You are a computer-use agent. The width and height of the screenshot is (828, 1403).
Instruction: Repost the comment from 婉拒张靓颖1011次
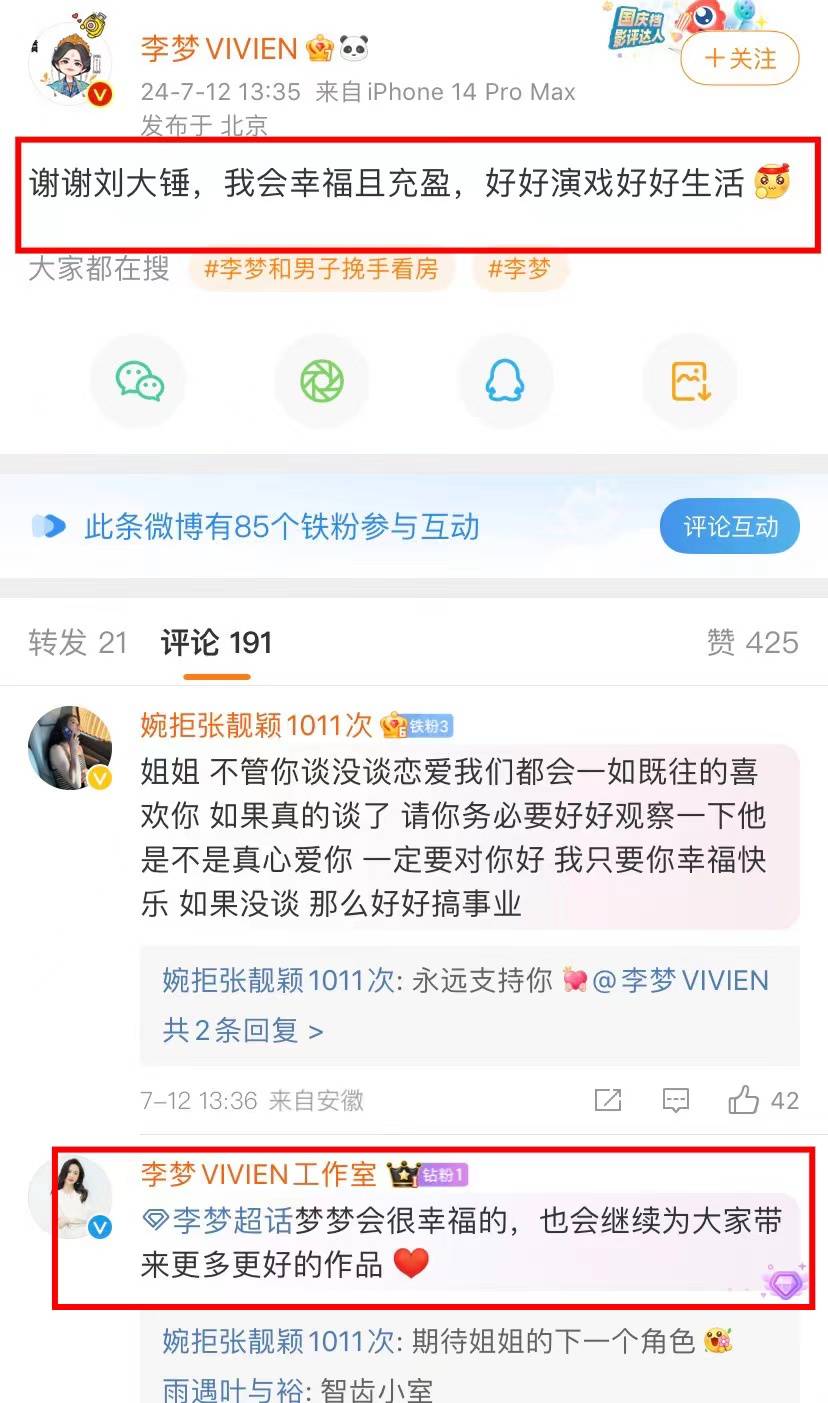click(607, 1101)
